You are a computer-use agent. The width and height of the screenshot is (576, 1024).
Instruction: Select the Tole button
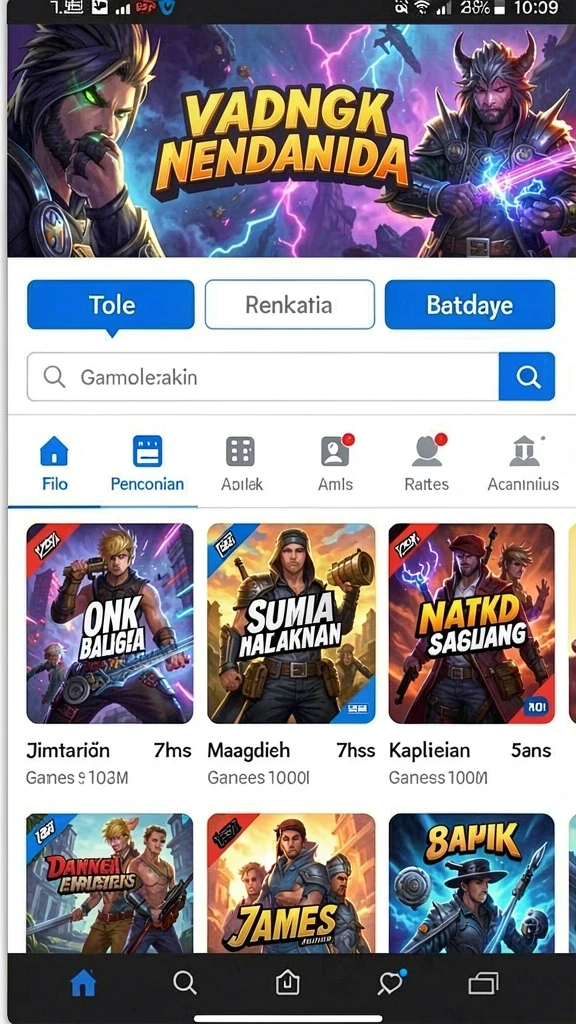pos(111,304)
